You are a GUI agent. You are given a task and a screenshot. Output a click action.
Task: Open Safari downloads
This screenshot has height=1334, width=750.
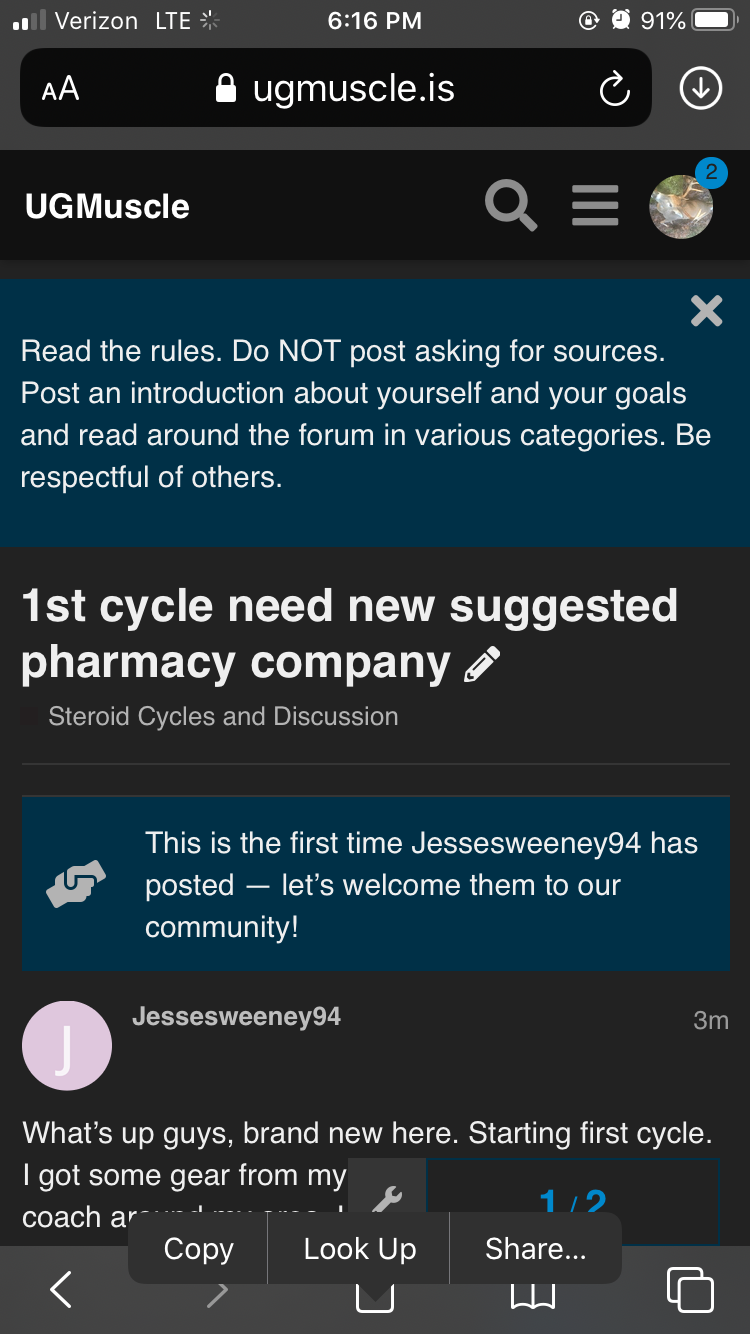[x=700, y=90]
